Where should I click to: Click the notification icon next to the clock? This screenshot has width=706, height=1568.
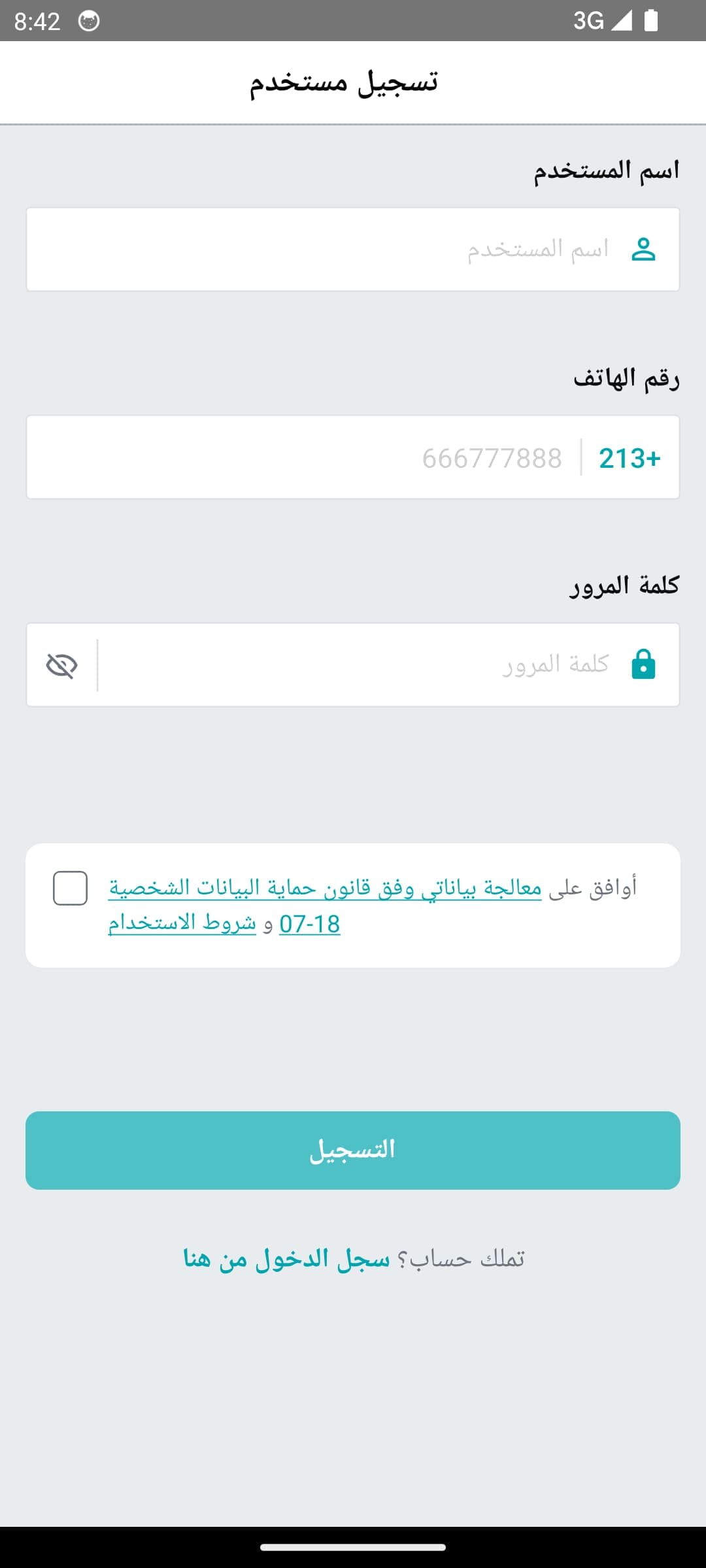click(x=88, y=20)
